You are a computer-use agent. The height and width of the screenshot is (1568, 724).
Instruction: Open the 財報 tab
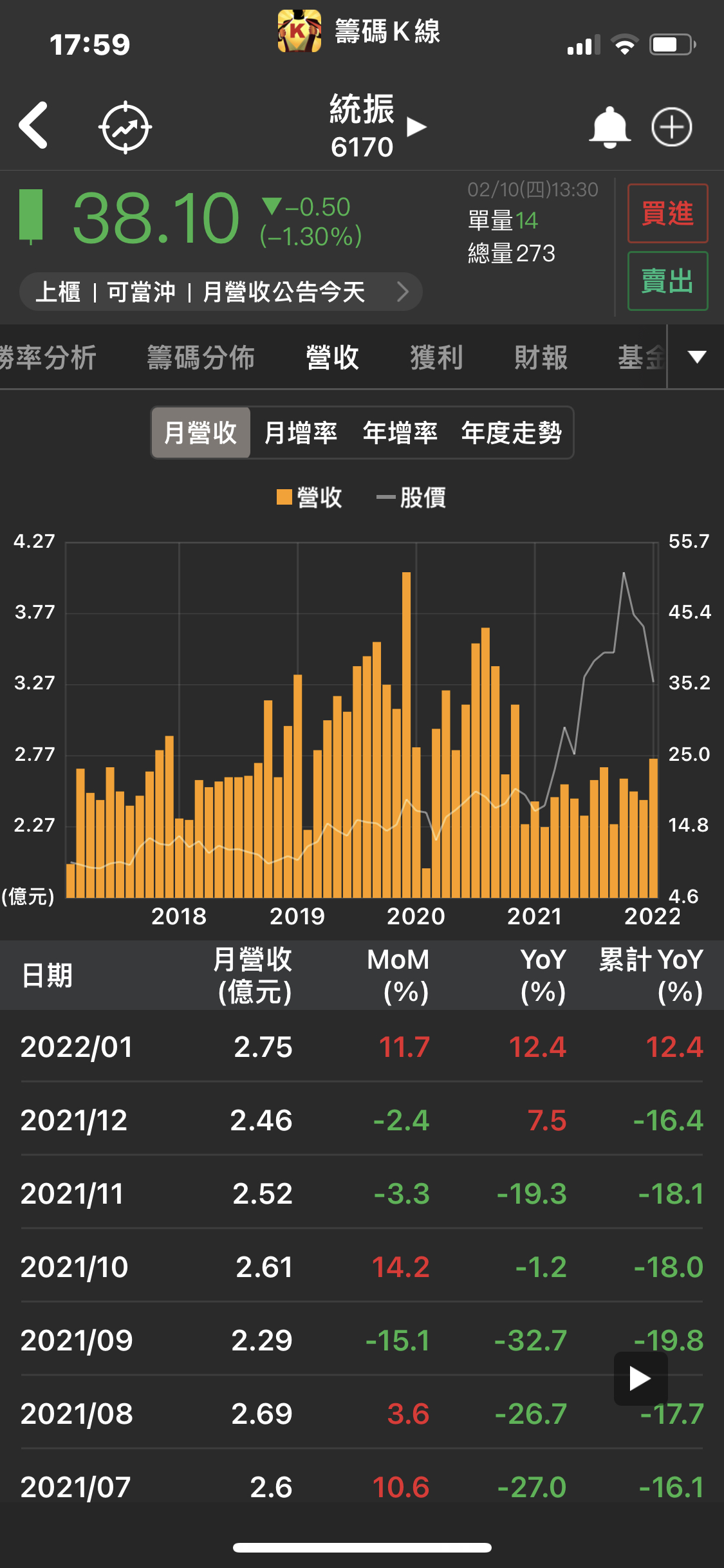541,358
